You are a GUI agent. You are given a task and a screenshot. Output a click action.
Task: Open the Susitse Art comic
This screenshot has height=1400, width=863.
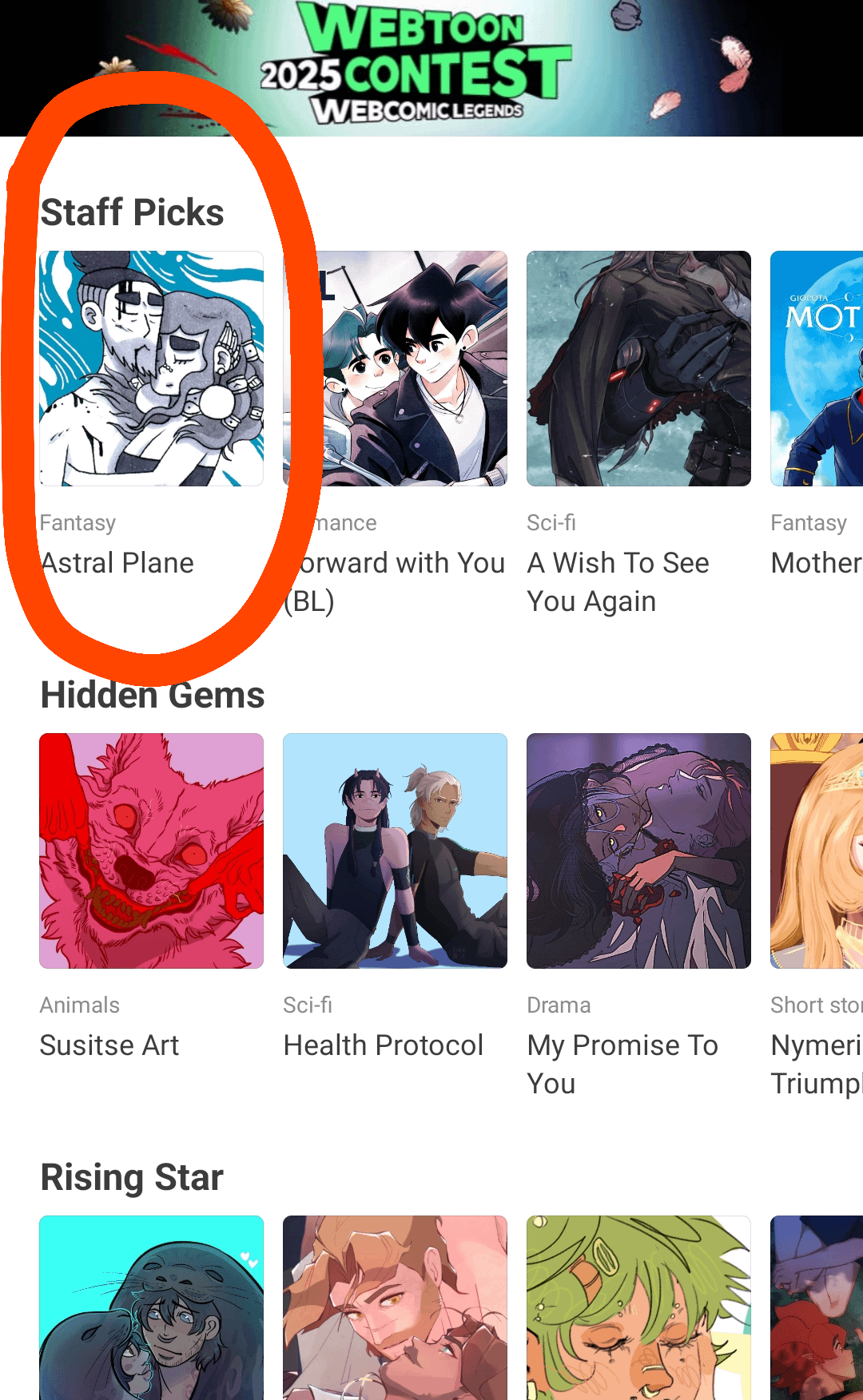click(x=152, y=851)
